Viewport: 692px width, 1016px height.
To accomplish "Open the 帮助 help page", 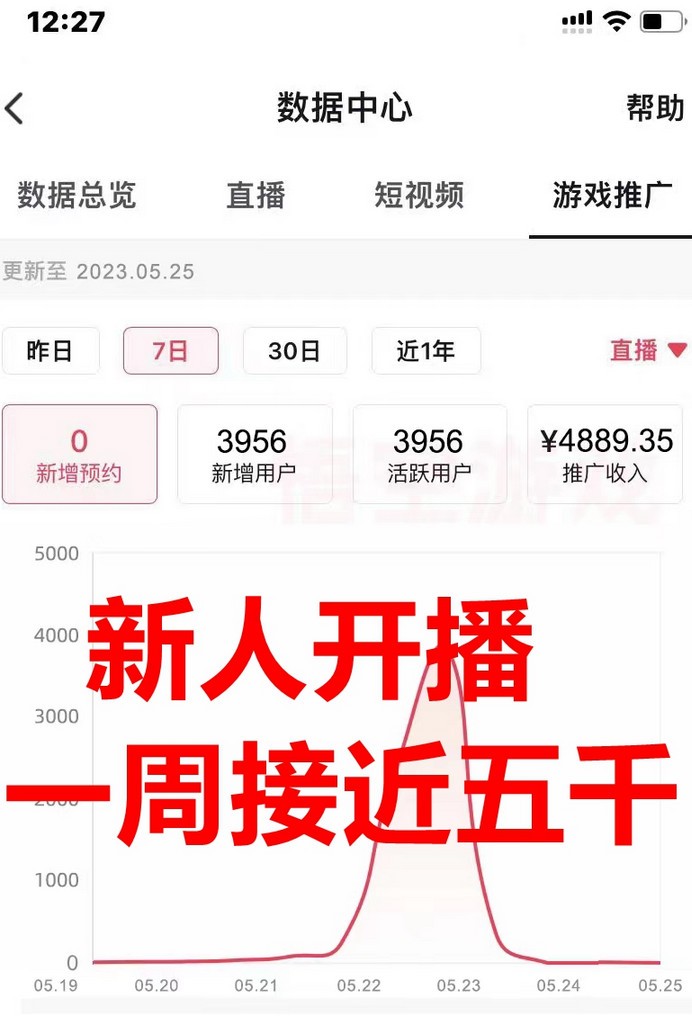I will click(655, 108).
